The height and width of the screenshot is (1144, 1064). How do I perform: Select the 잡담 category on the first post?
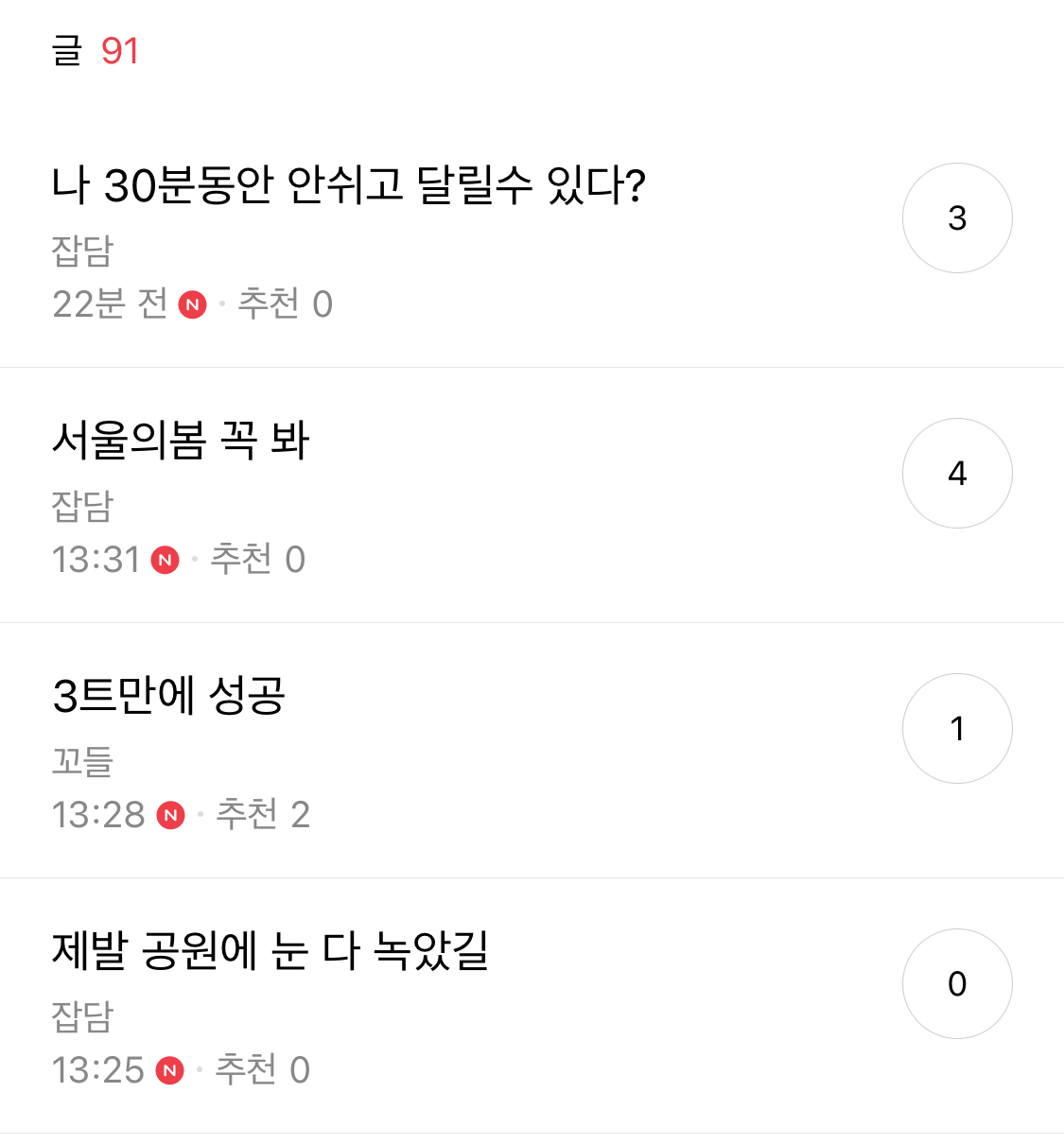[80, 251]
